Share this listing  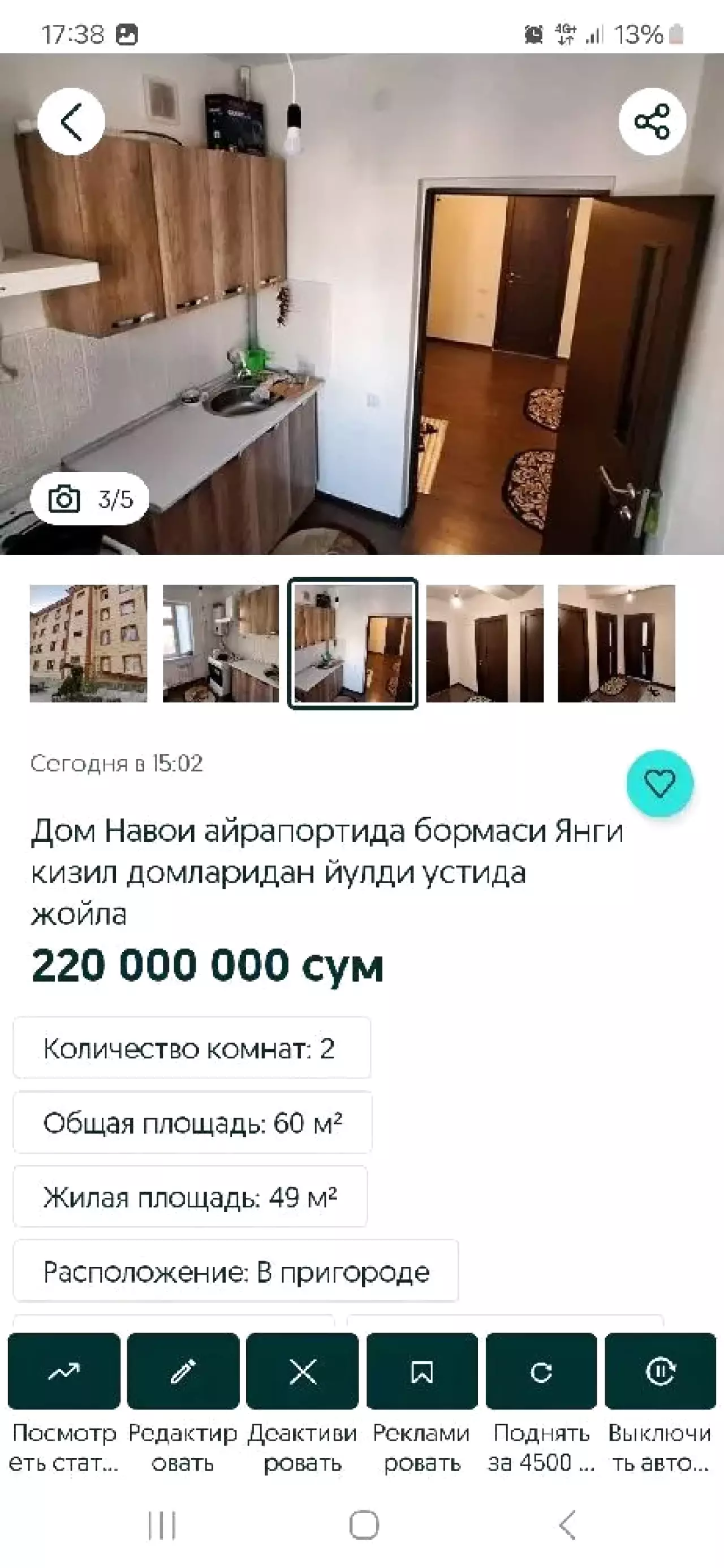(x=652, y=121)
